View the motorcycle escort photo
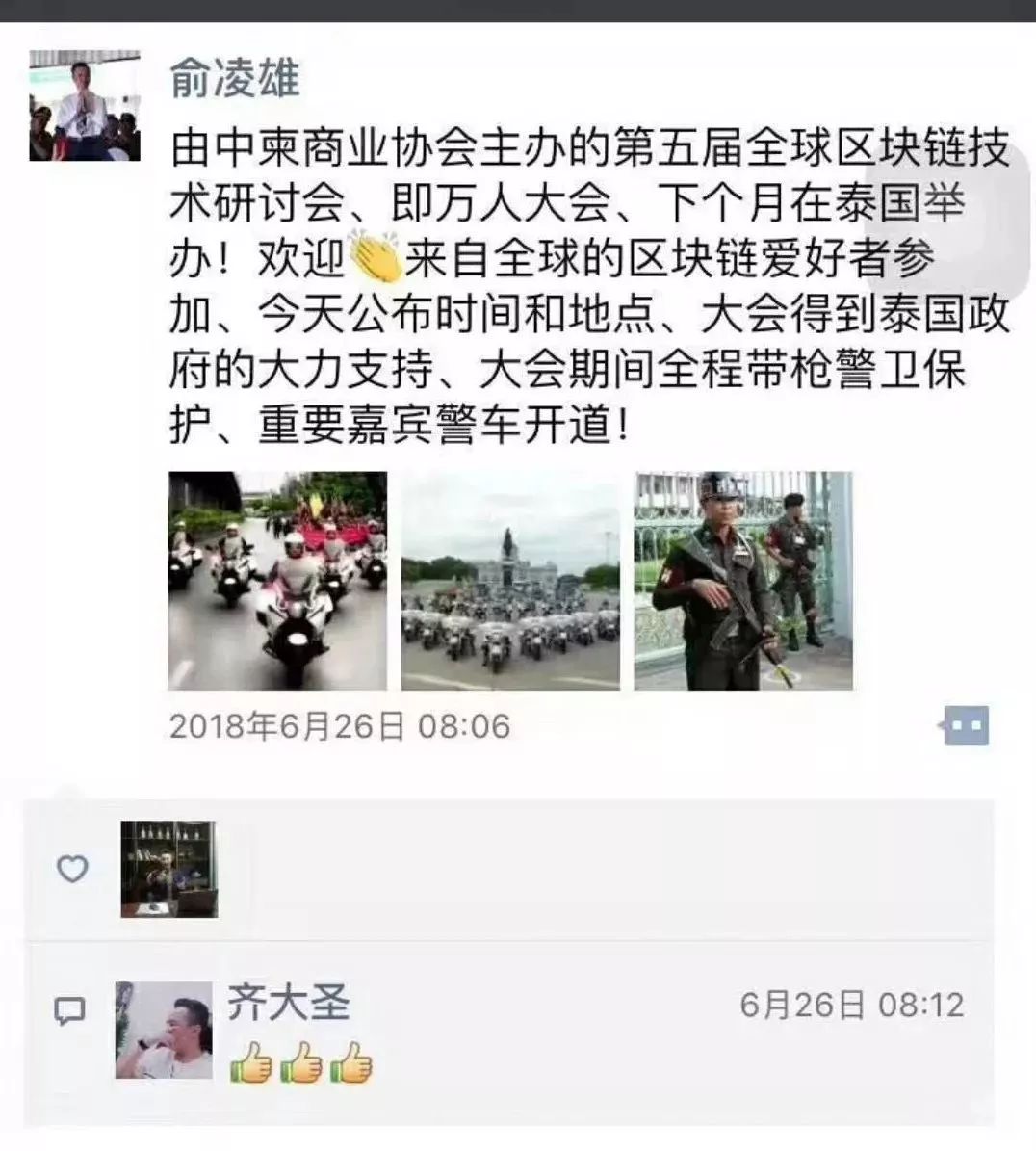 coord(277,581)
